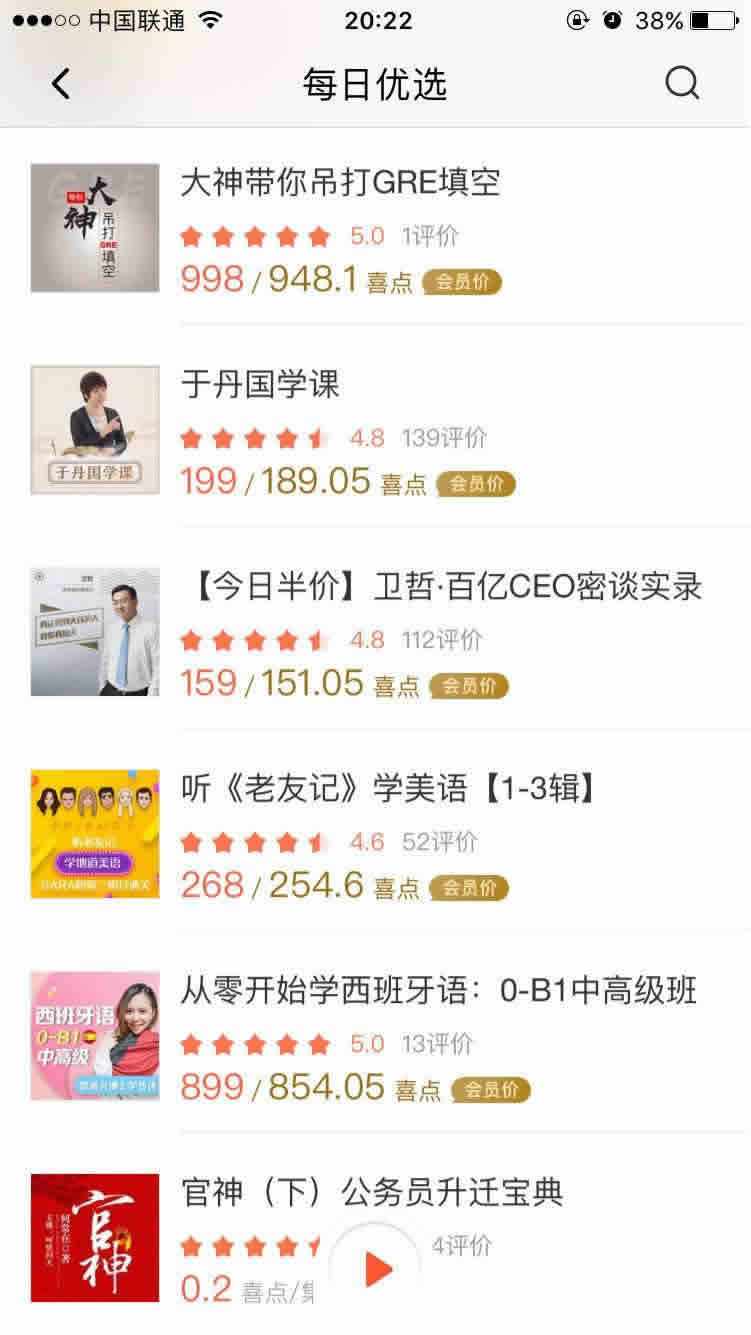
Task: Go back using the header arrow
Action: 61,84
